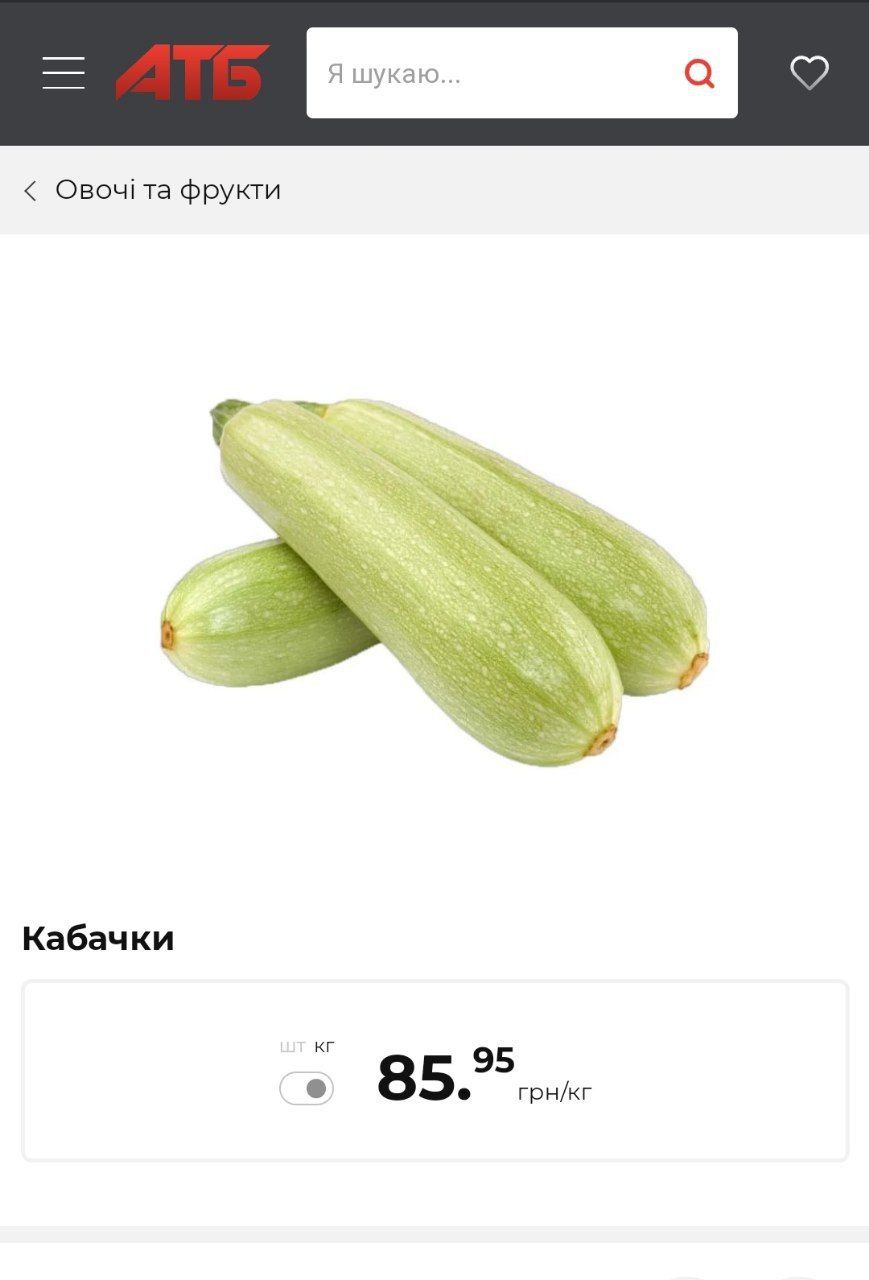Toggle the шт/кг unit switch
Viewport: 869px width, 1280px height.
coord(307,1088)
